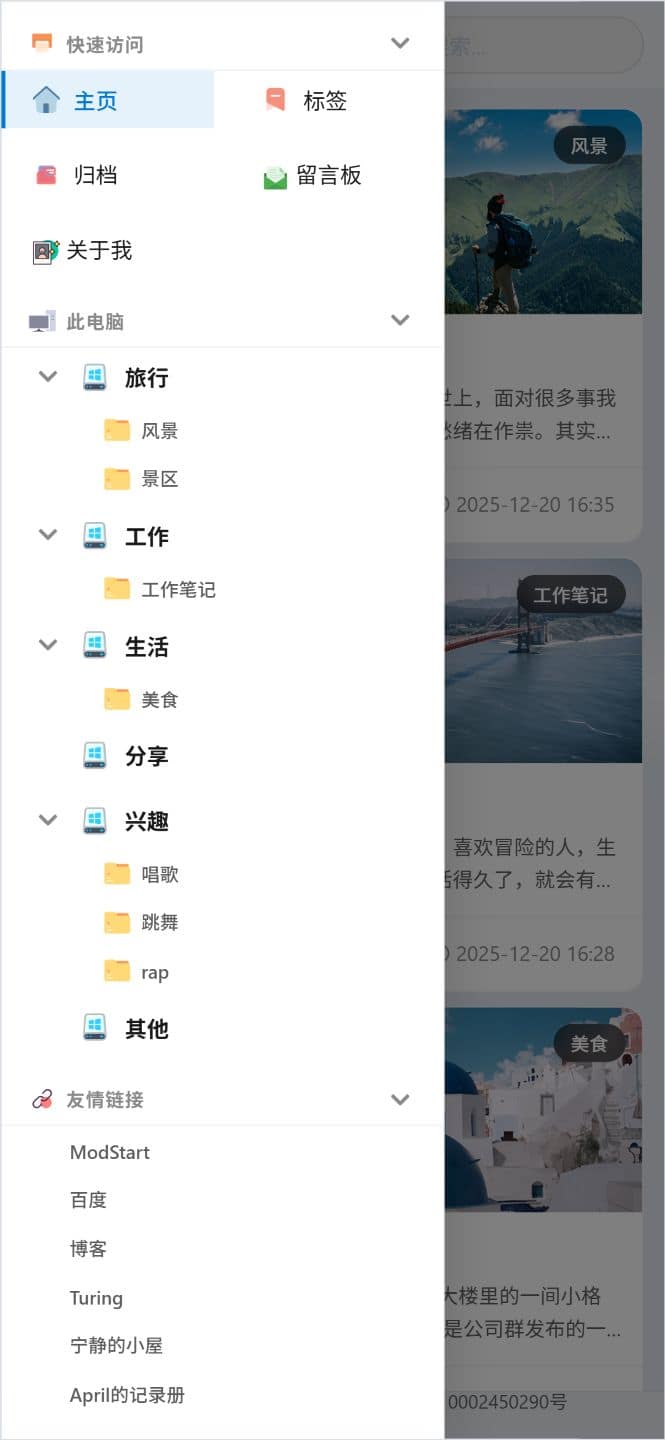This screenshot has height=1440, width=665.
Task: Visit the ModStart friend link
Action: tap(110, 1152)
